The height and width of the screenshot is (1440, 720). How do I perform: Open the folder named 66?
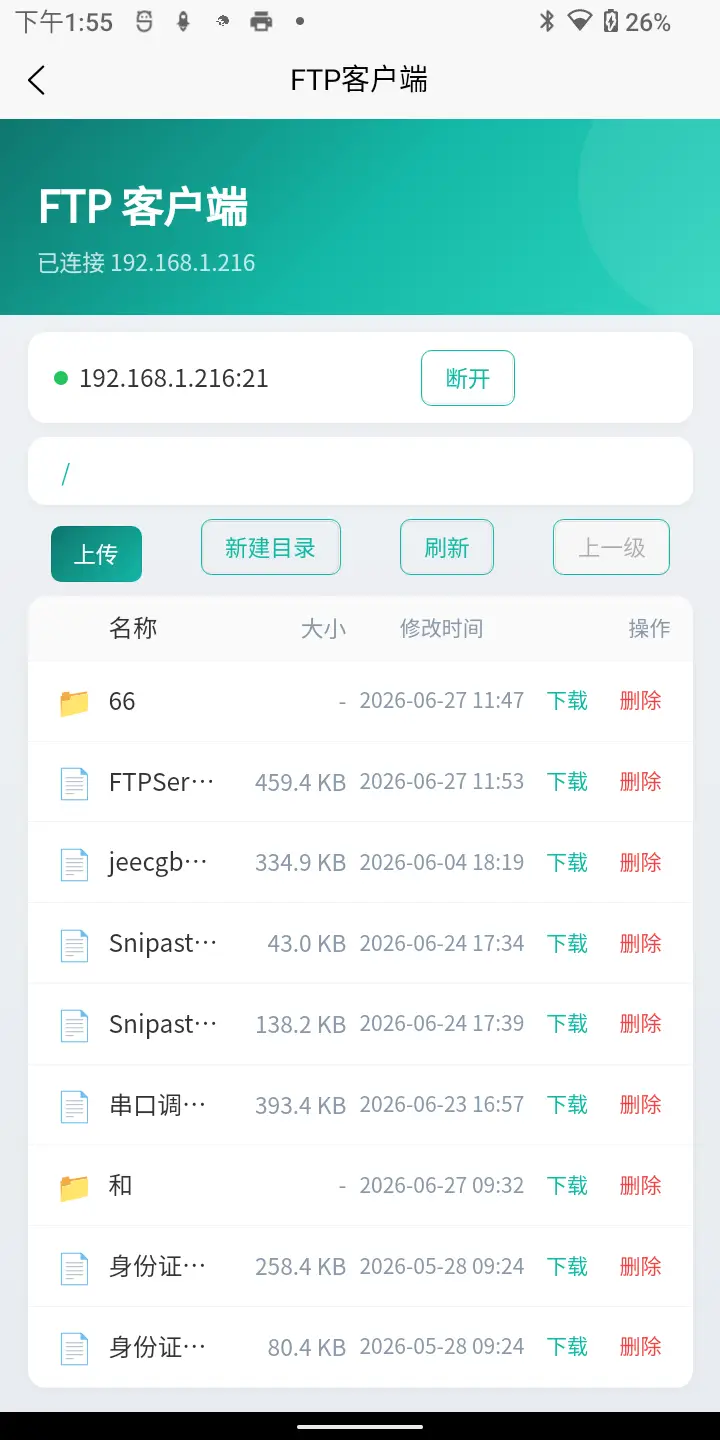point(122,701)
